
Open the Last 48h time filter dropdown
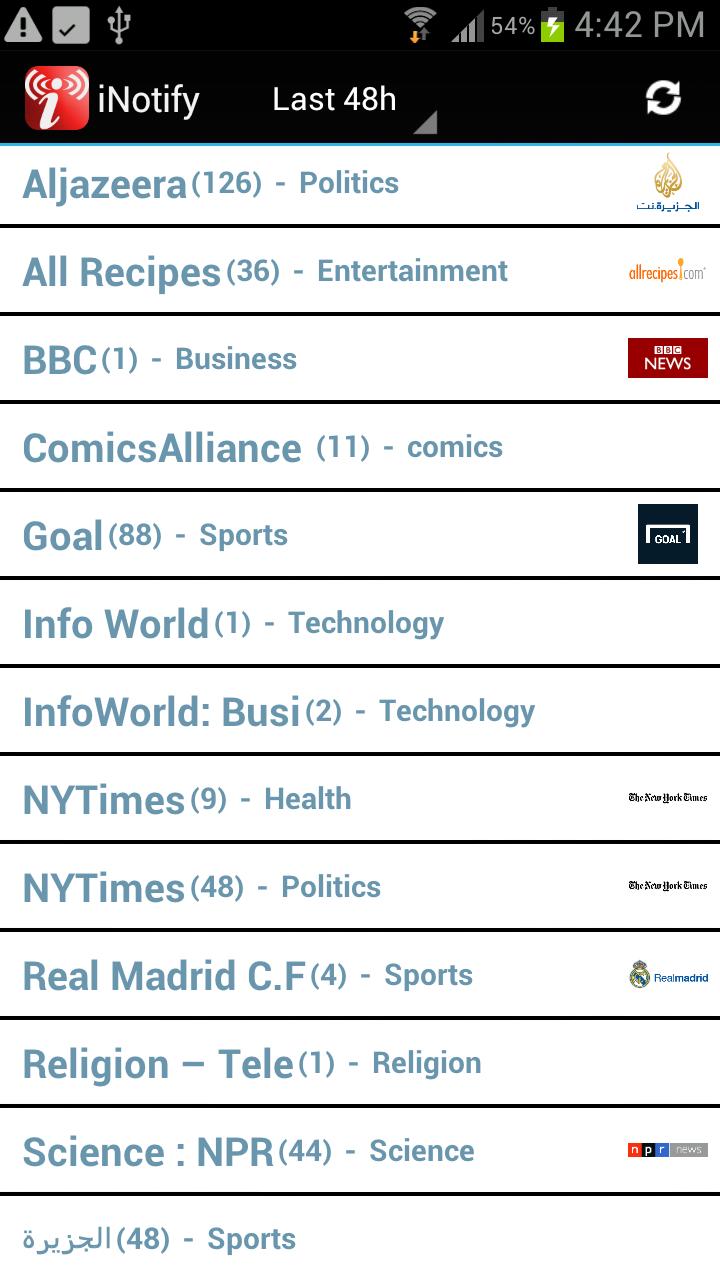[333, 99]
